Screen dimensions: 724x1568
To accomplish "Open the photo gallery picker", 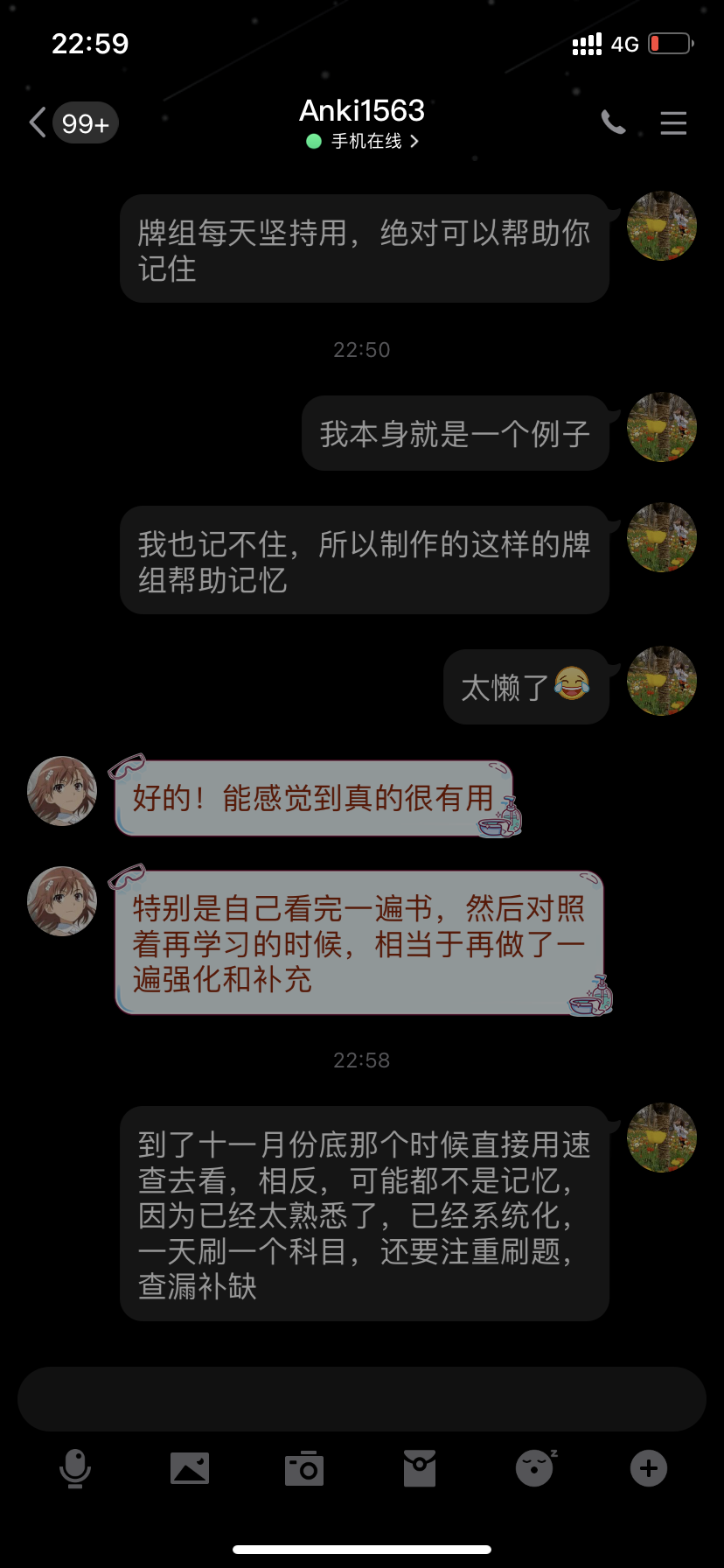I will [x=190, y=1467].
